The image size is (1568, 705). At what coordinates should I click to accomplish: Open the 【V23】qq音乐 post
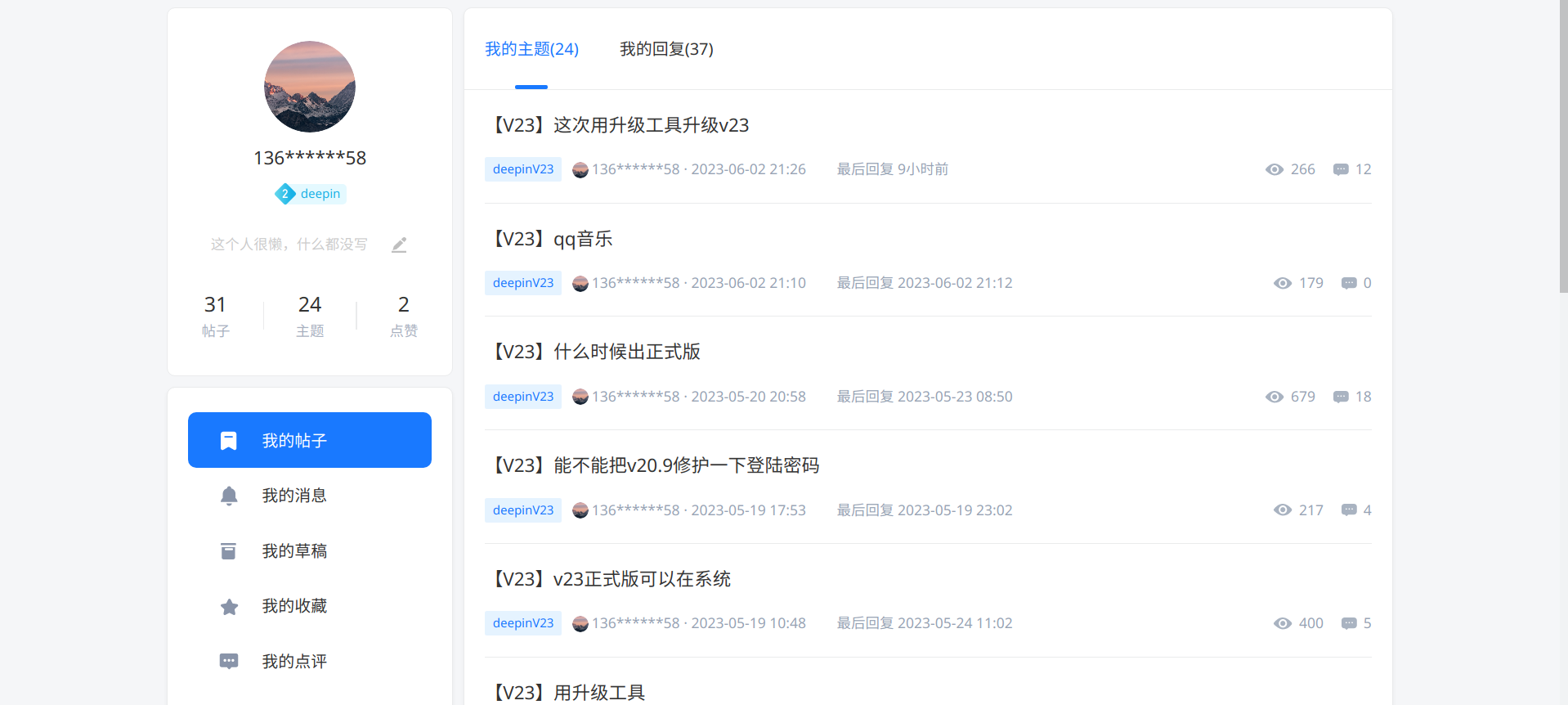tap(550, 239)
